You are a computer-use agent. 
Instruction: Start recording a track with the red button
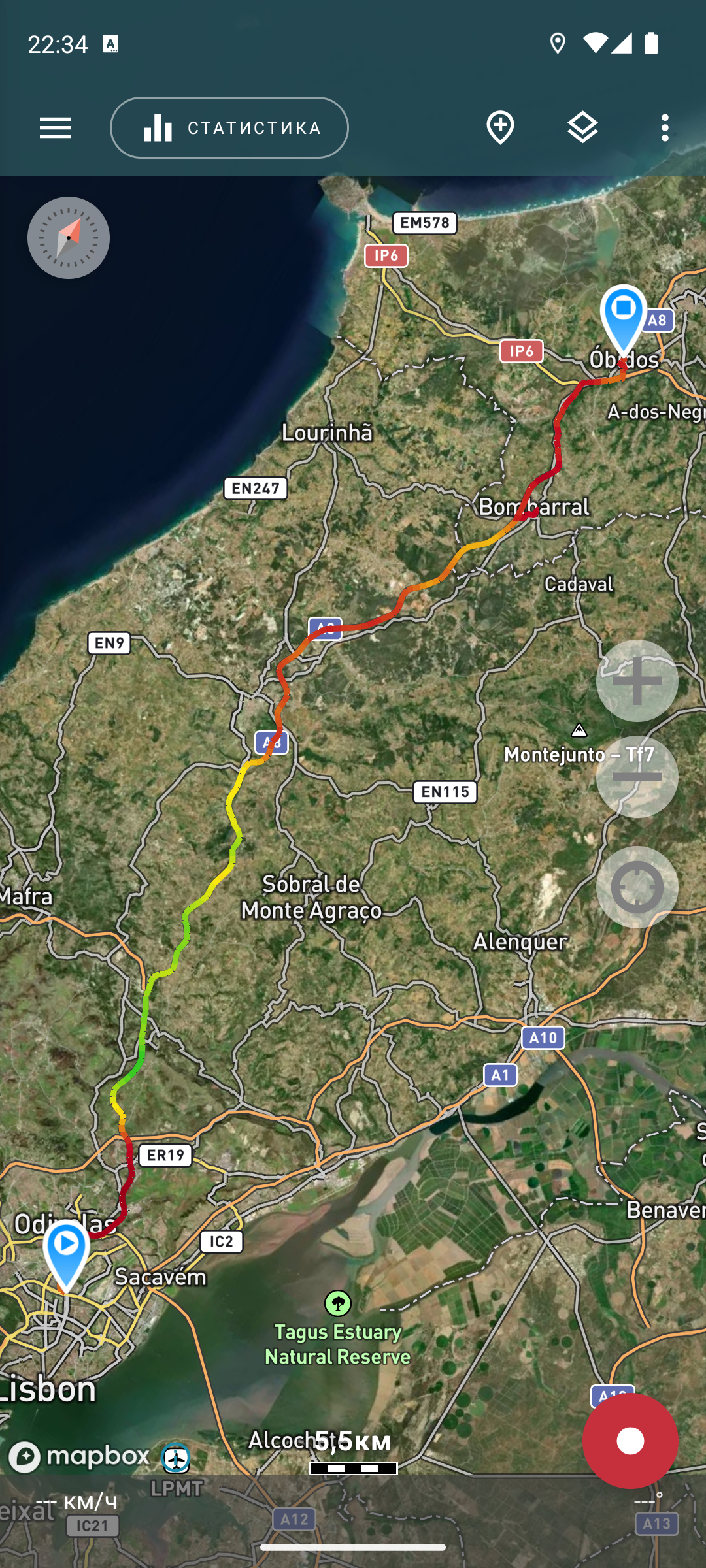tap(630, 1441)
